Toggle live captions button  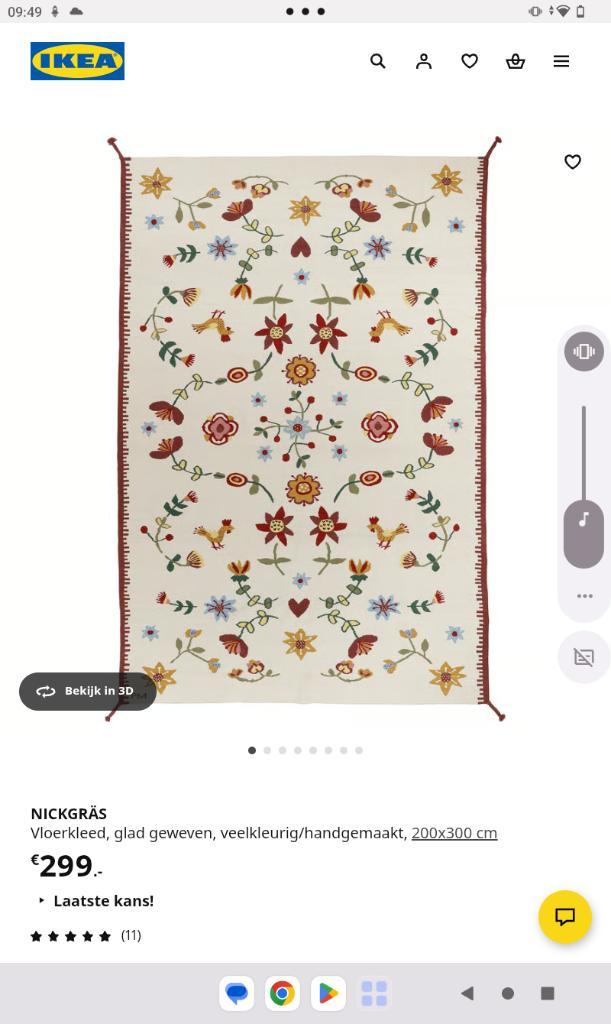pyautogui.click(x=584, y=657)
